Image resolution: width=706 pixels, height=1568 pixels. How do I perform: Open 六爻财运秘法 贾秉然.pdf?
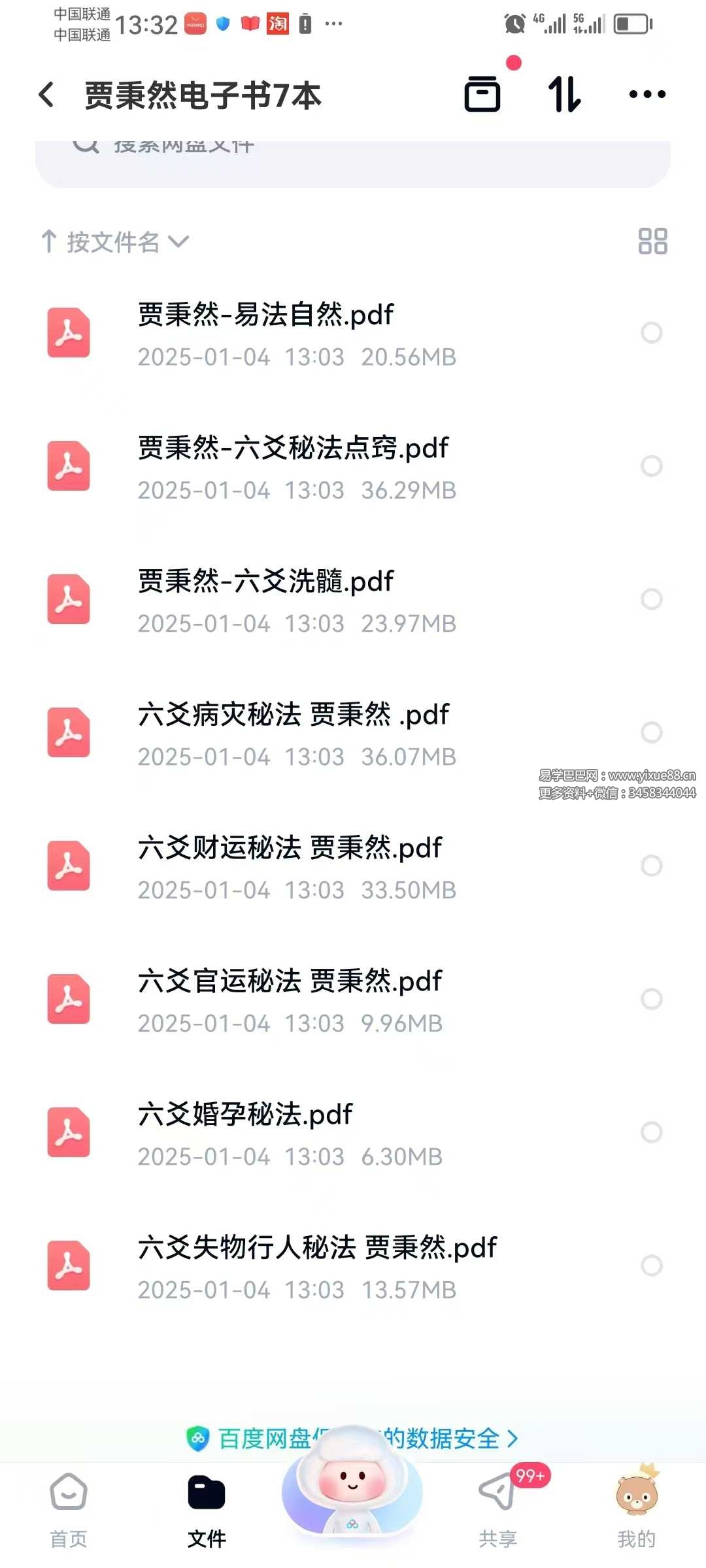pos(290,848)
